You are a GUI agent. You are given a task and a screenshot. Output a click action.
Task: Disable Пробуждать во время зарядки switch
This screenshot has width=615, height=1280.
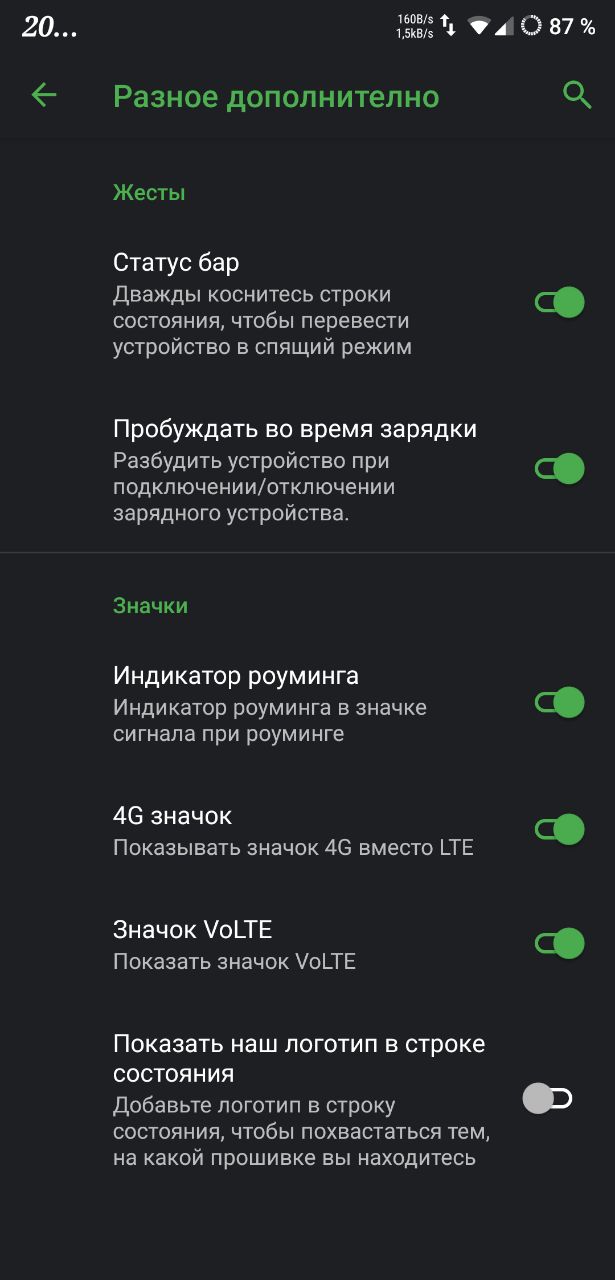pyautogui.click(x=560, y=468)
